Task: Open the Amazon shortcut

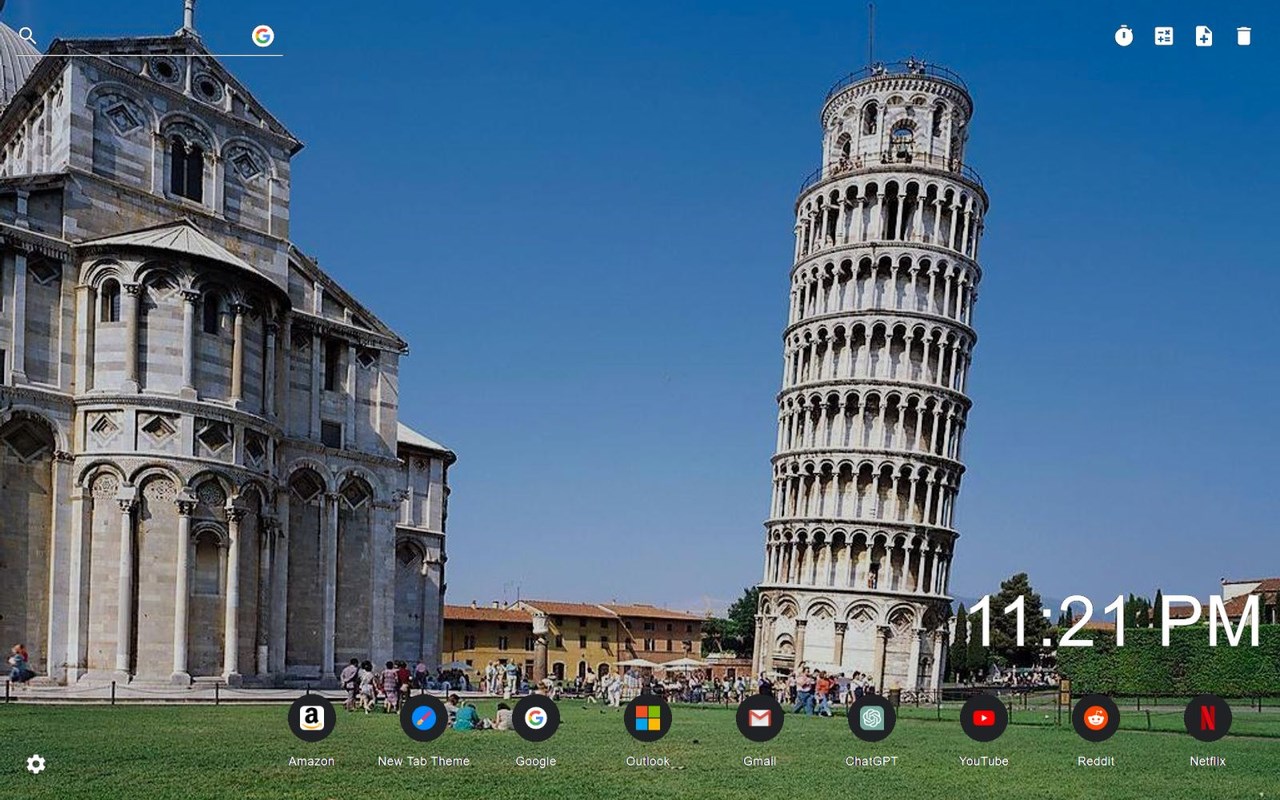Action: (312, 718)
